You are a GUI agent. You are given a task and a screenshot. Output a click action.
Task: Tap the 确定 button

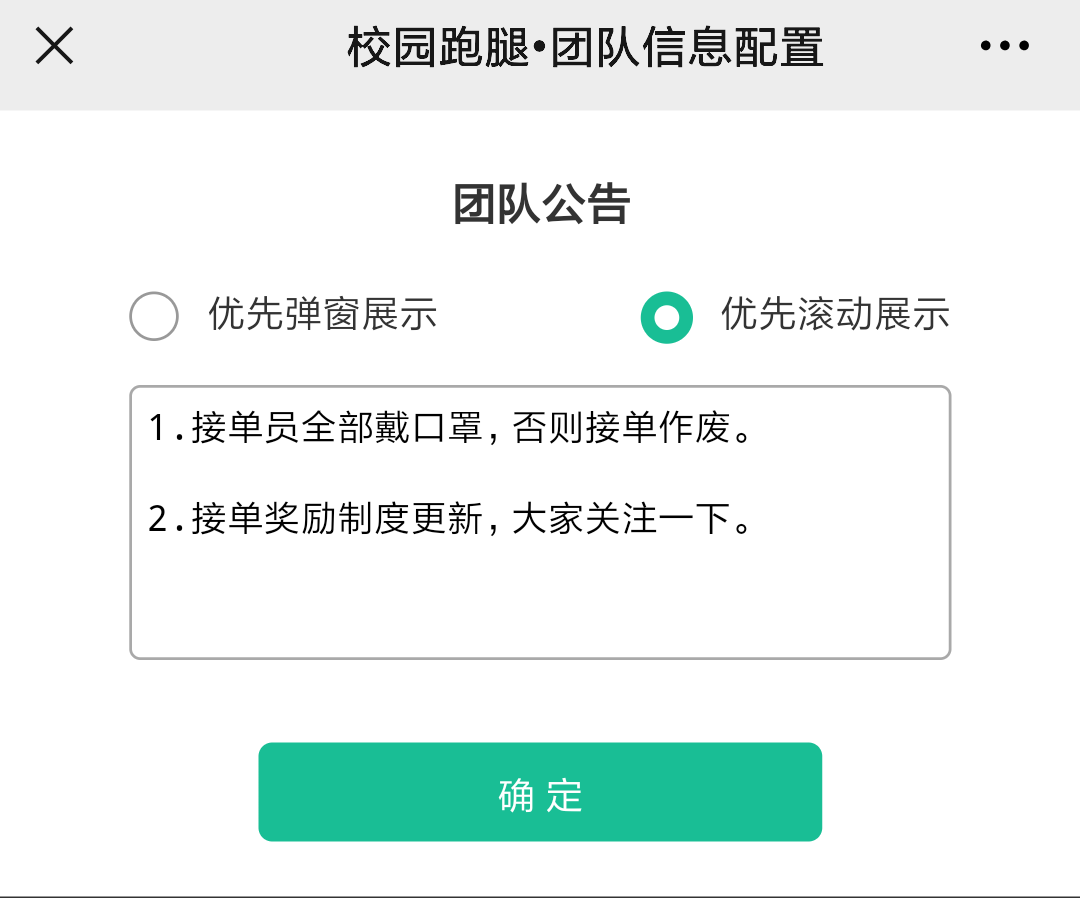click(x=540, y=792)
